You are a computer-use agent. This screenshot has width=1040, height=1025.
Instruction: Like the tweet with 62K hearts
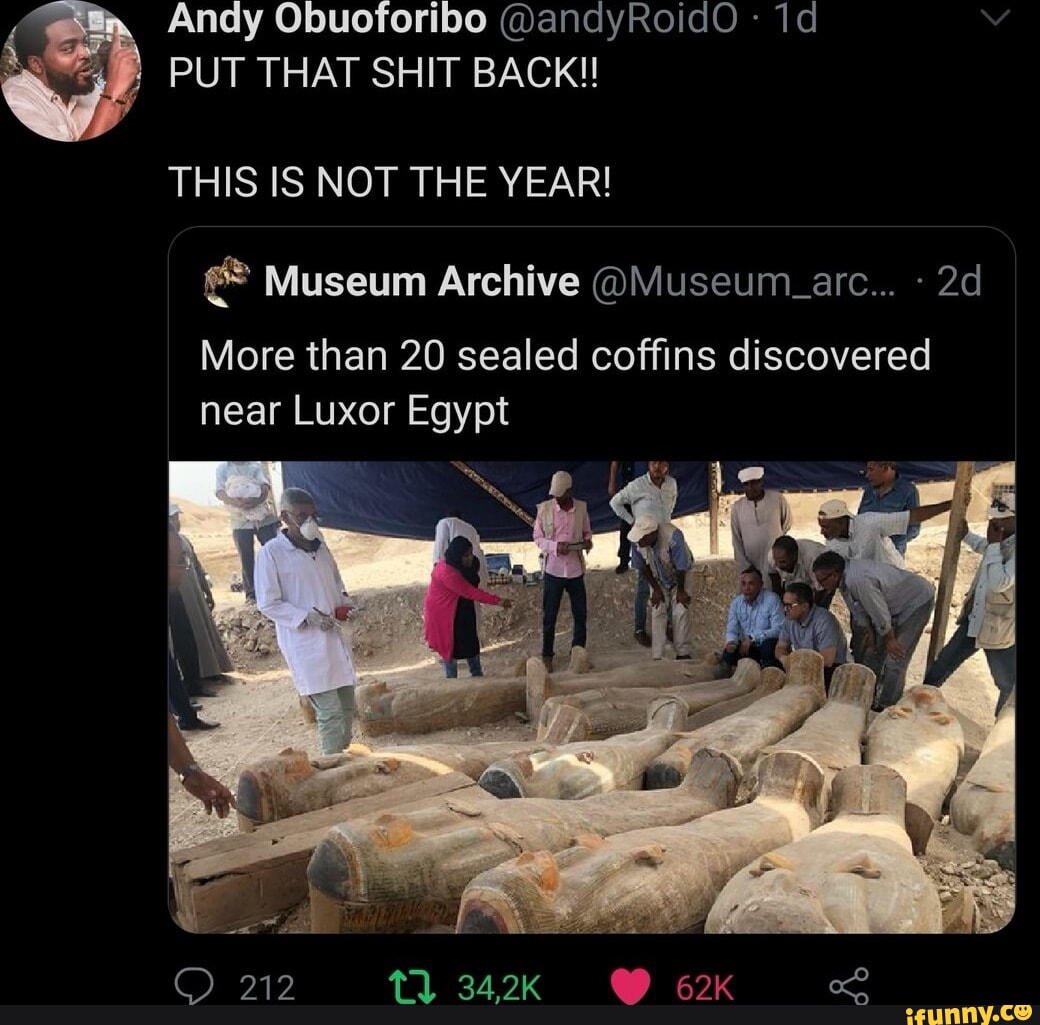630,988
